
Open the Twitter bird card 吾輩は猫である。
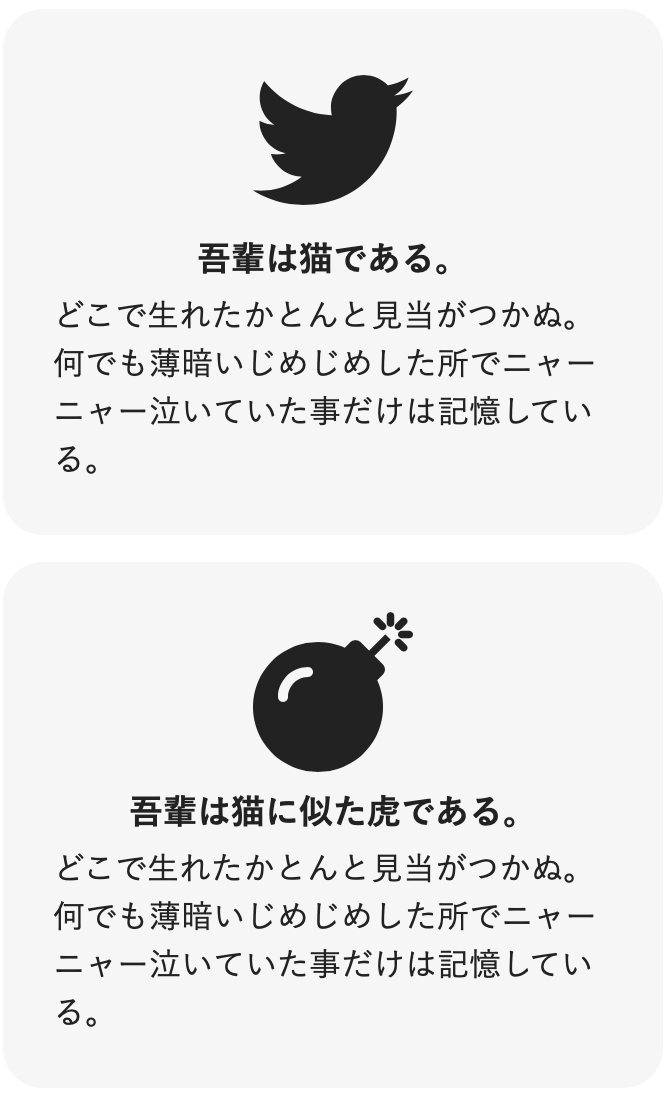click(334, 272)
